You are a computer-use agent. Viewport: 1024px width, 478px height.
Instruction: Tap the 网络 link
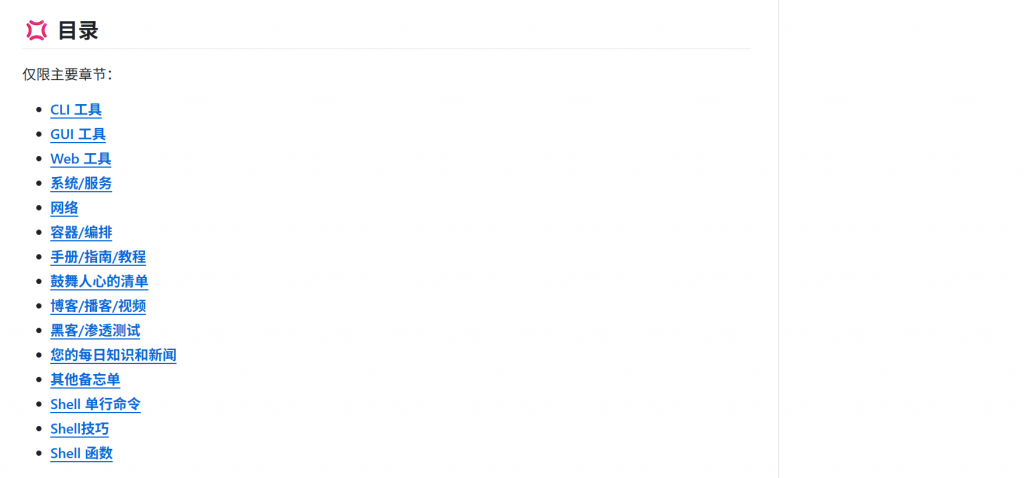click(64, 208)
